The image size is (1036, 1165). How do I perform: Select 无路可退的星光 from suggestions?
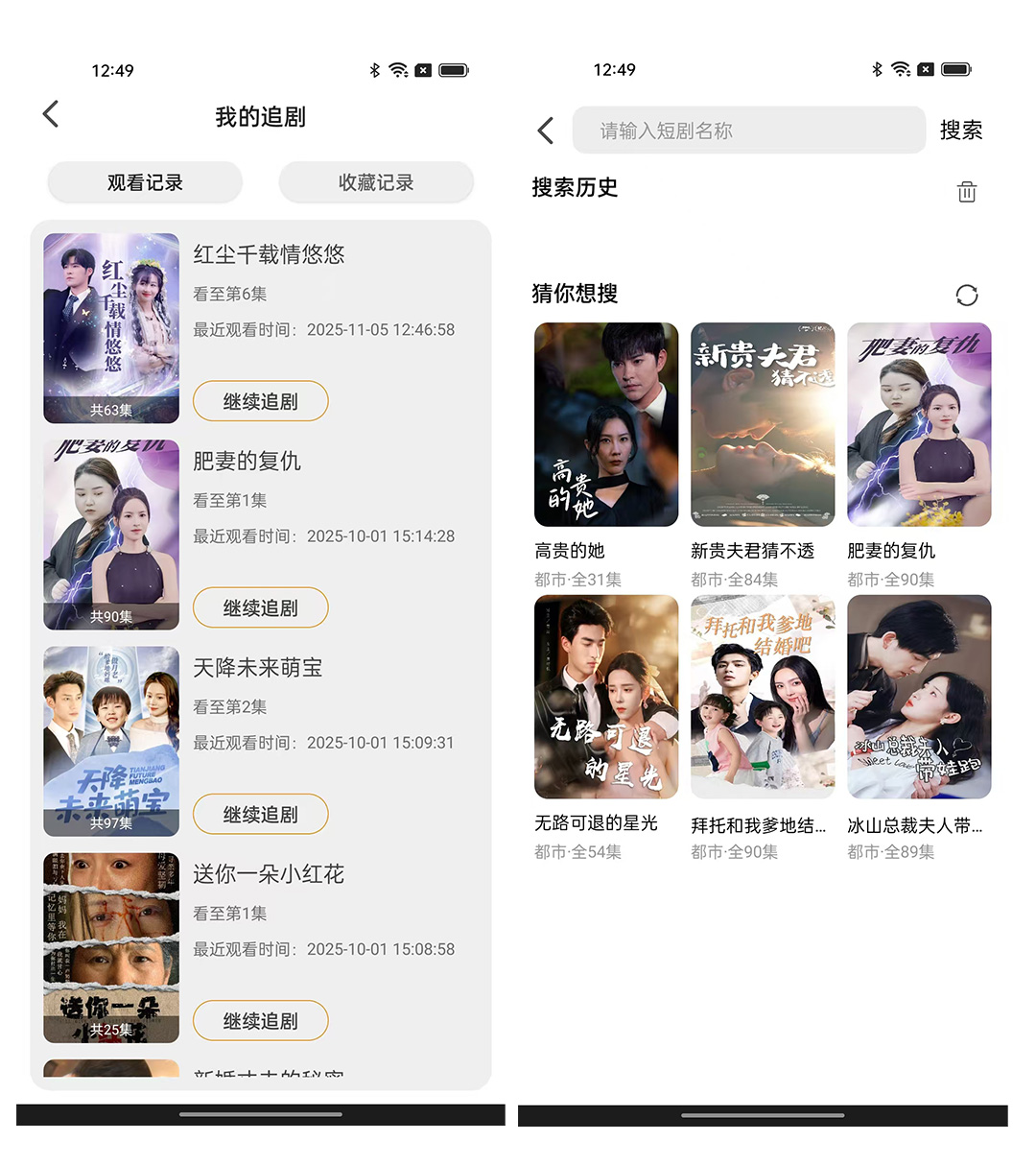606,698
